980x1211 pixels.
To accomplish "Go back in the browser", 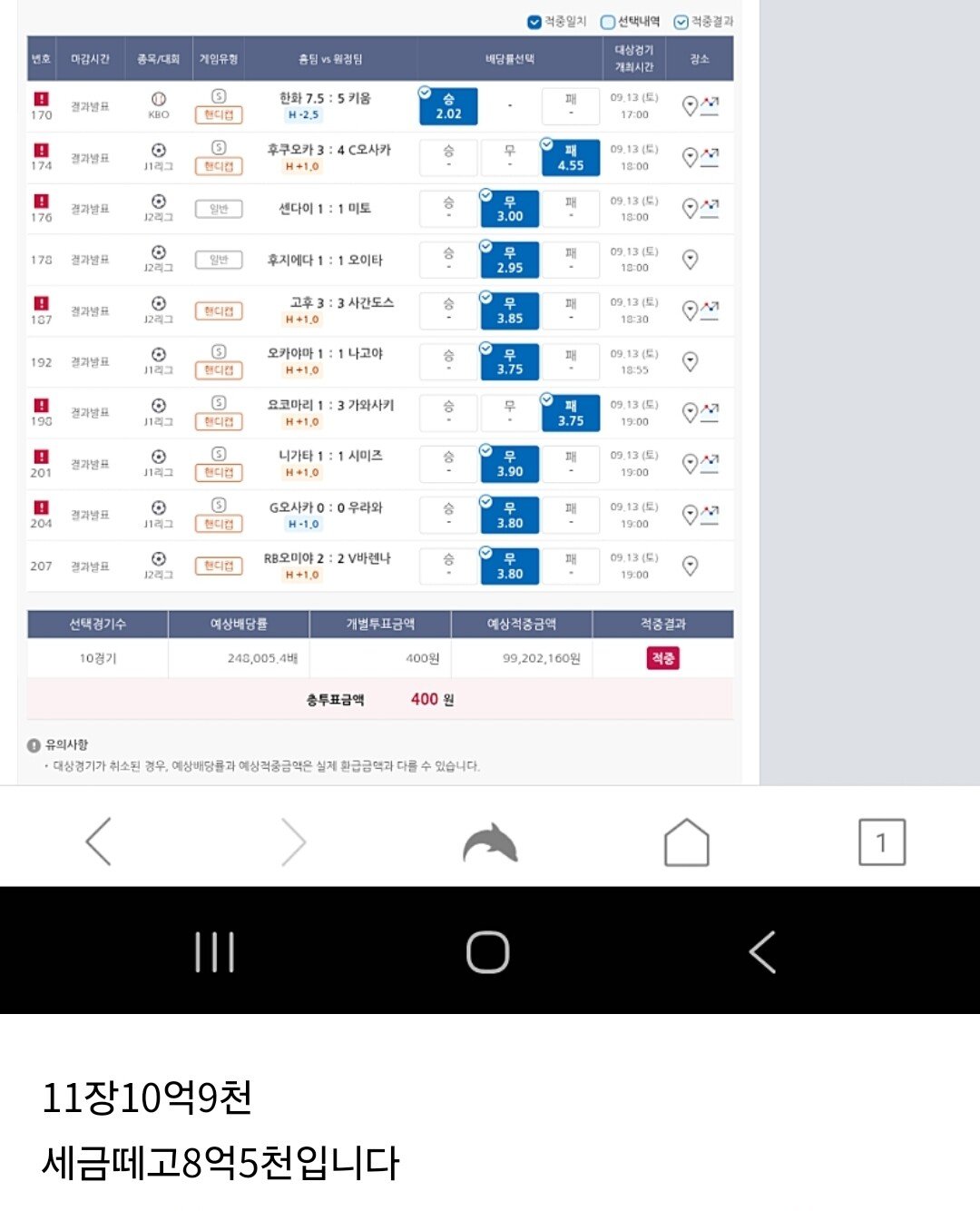I will click(x=98, y=842).
